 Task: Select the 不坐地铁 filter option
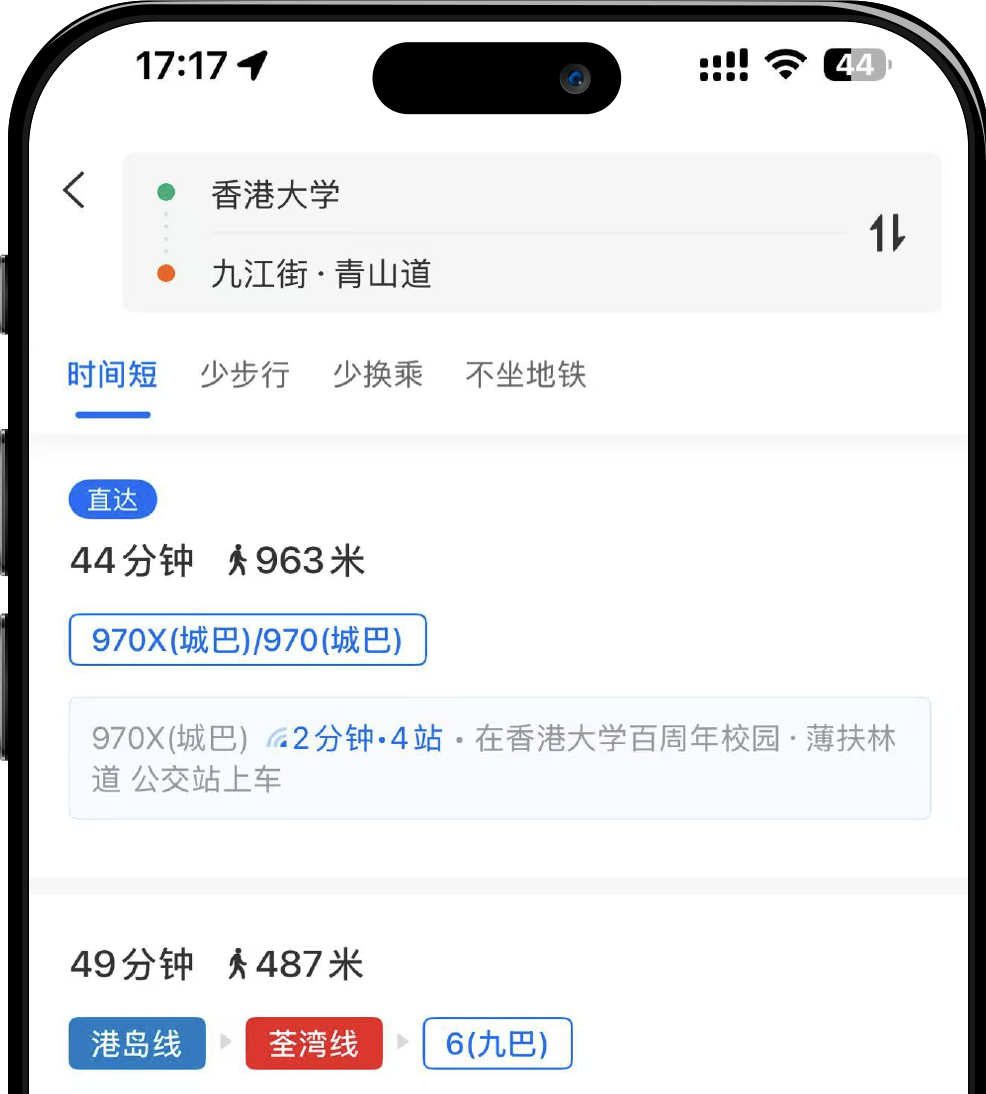(x=526, y=375)
